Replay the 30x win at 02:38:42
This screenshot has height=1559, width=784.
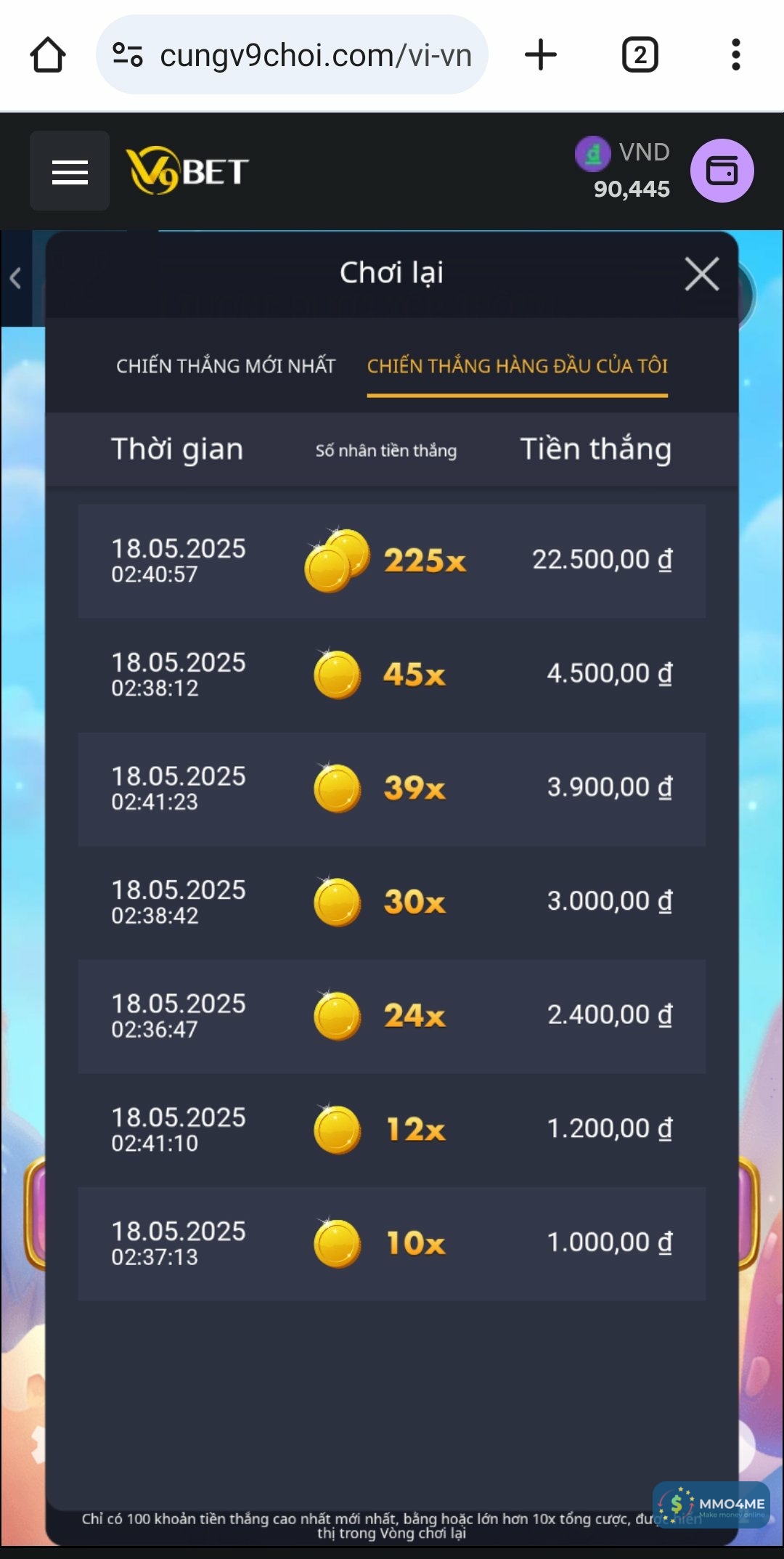pyautogui.click(x=392, y=902)
